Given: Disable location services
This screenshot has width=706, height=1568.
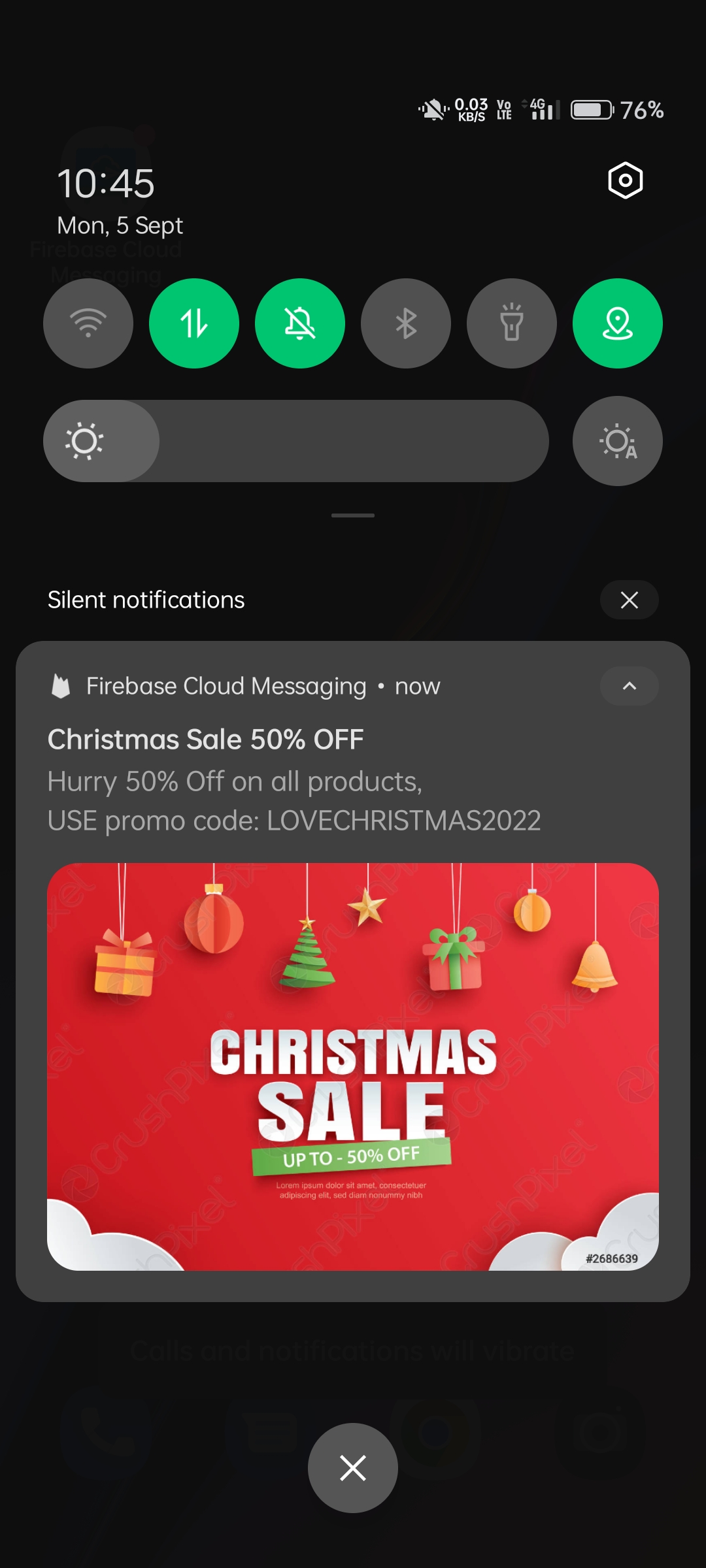Looking at the screenshot, I should pos(618,323).
